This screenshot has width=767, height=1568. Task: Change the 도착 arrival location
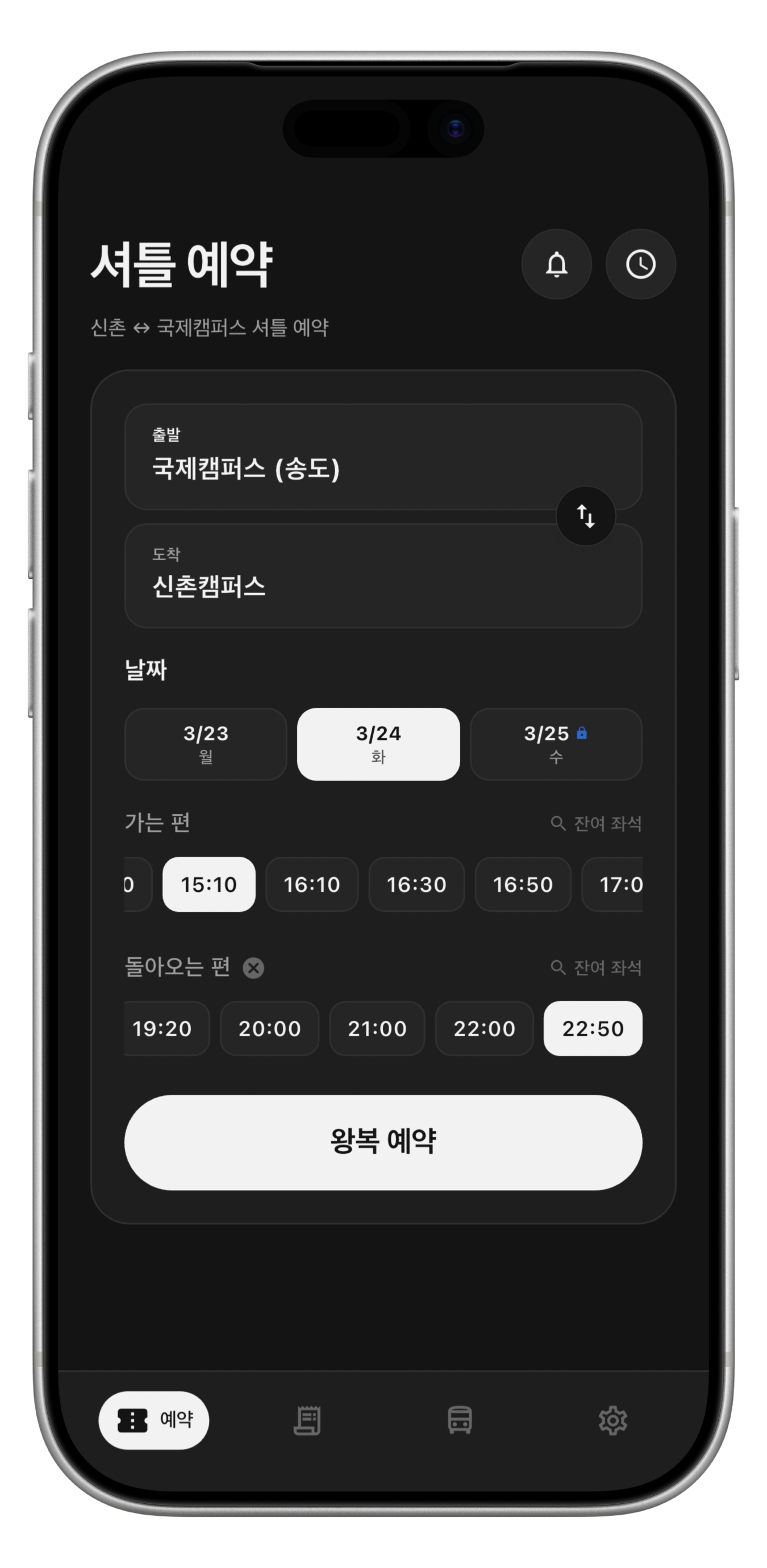[x=341, y=576]
